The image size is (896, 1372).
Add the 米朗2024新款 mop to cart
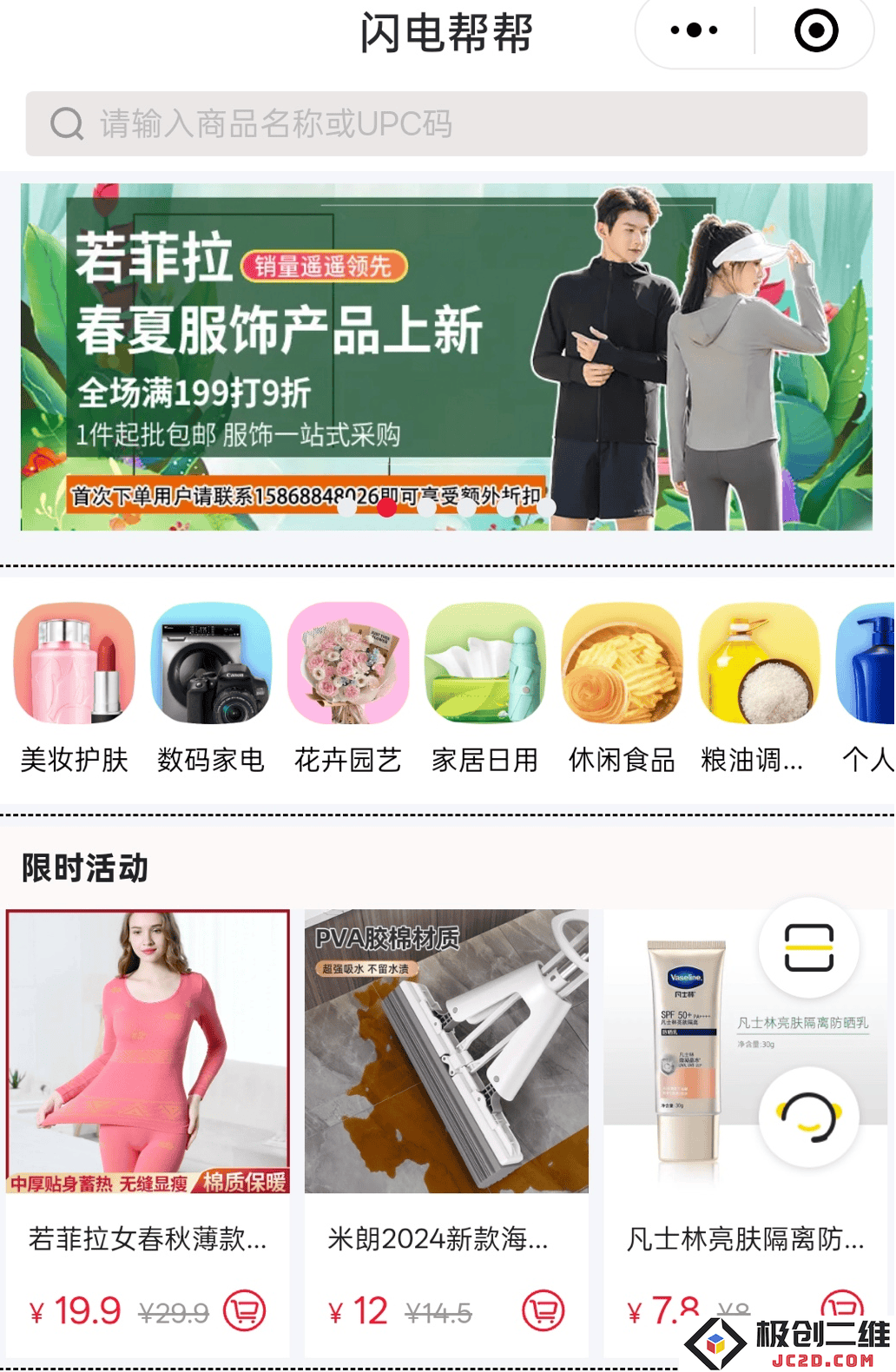[x=544, y=1310]
